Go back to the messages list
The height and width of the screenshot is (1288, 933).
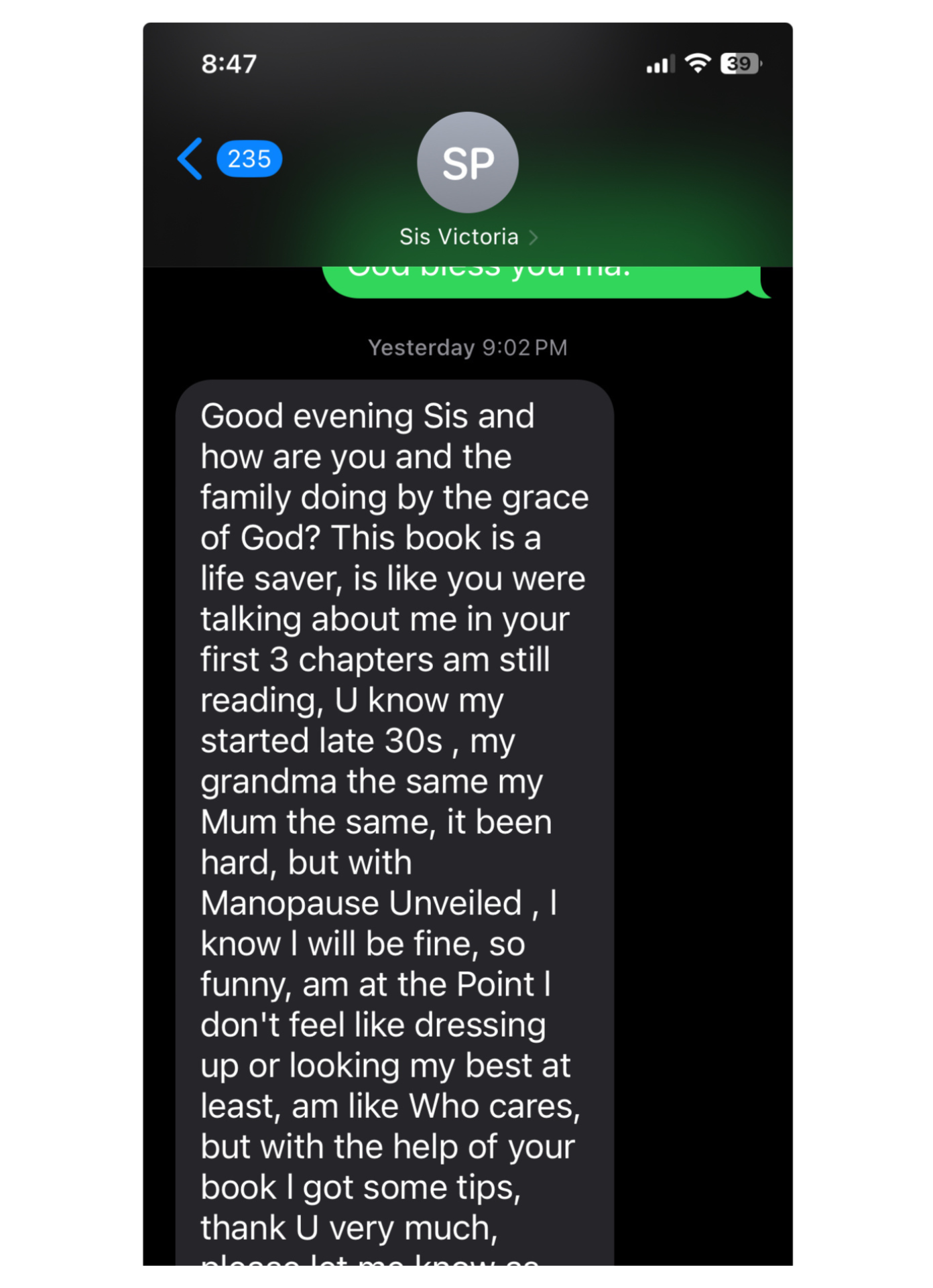point(191,159)
